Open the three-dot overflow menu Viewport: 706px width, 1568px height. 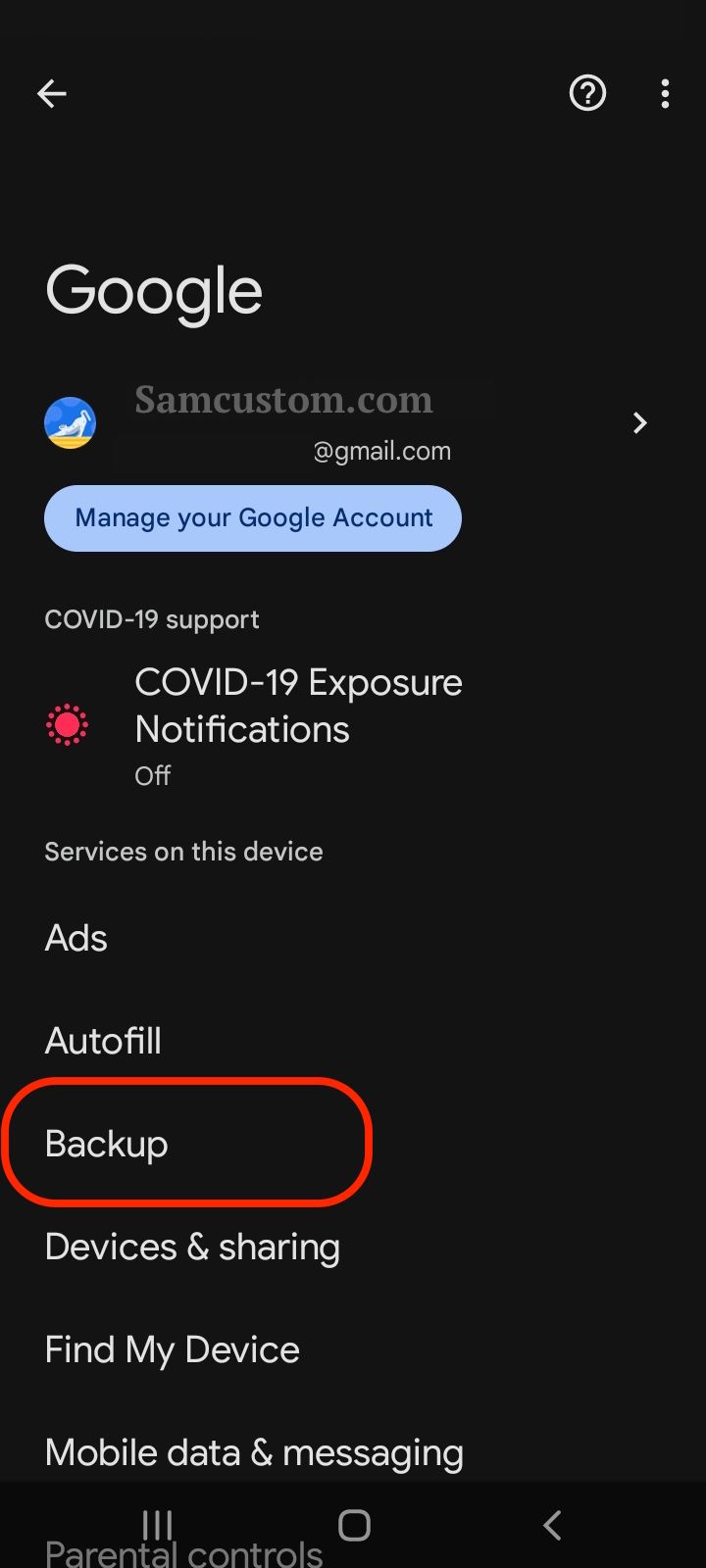click(x=665, y=94)
